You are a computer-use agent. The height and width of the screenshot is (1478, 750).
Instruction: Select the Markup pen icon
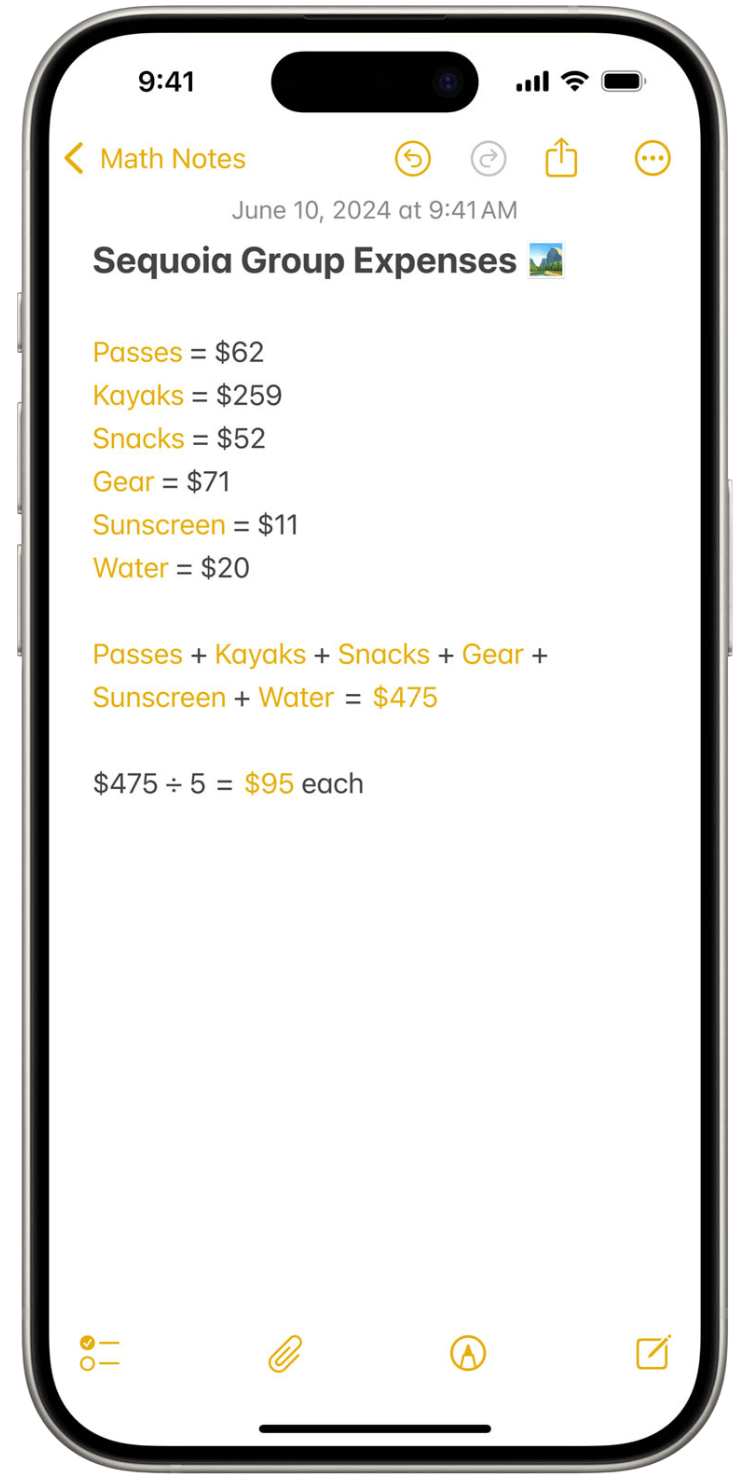click(466, 1354)
